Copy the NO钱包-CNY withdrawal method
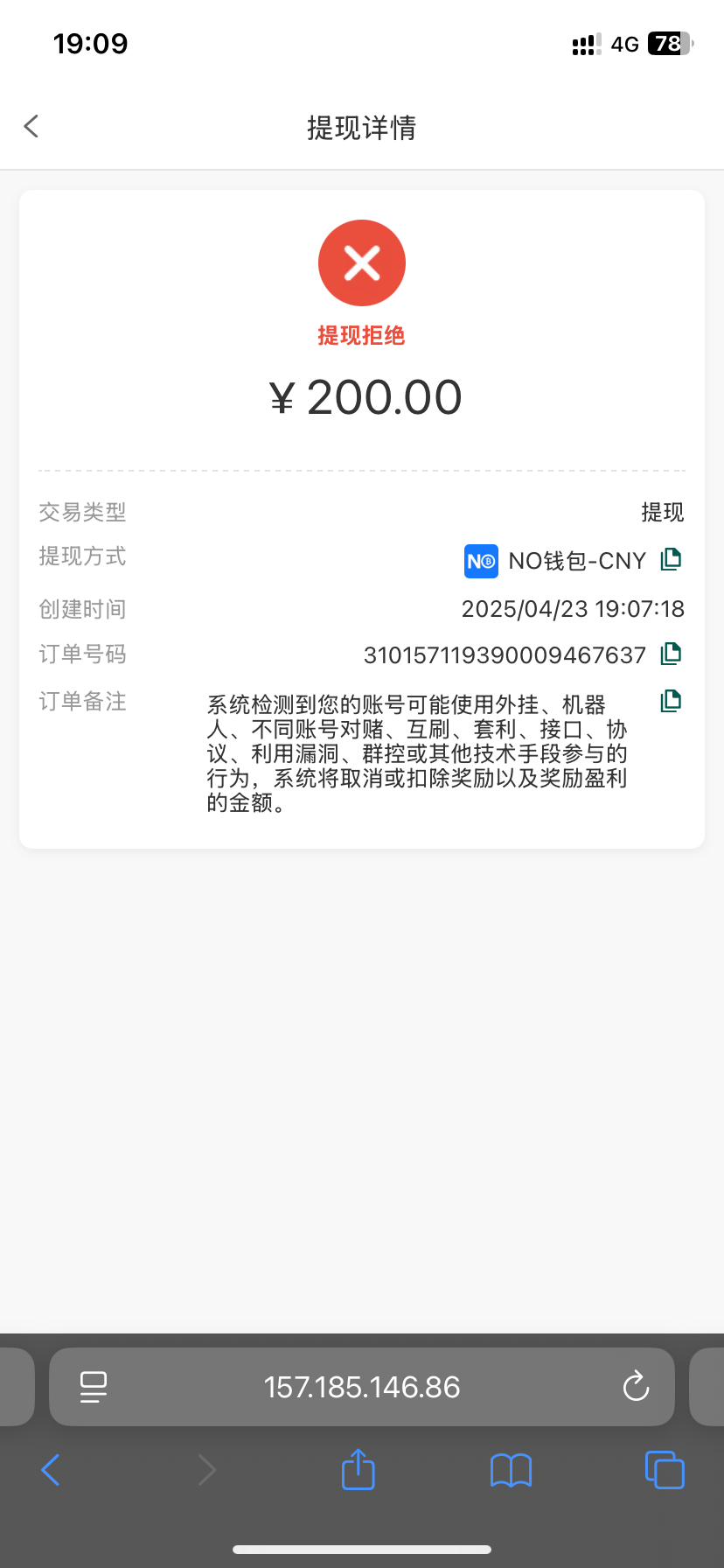This screenshot has width=724, height=1568. click(671, 559)
